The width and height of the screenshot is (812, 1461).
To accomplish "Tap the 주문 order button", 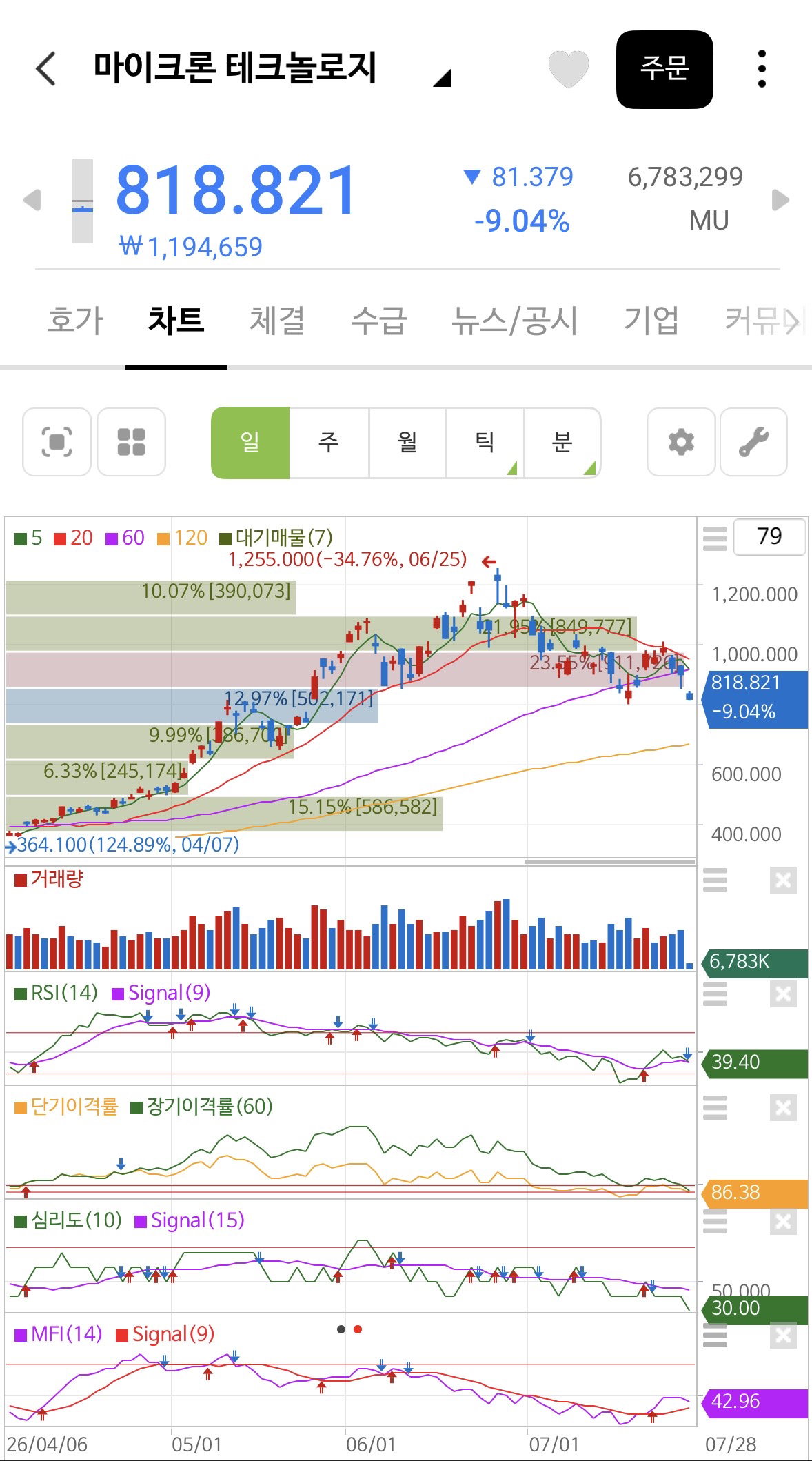I will pyautogui.click(x=664, y=69).
